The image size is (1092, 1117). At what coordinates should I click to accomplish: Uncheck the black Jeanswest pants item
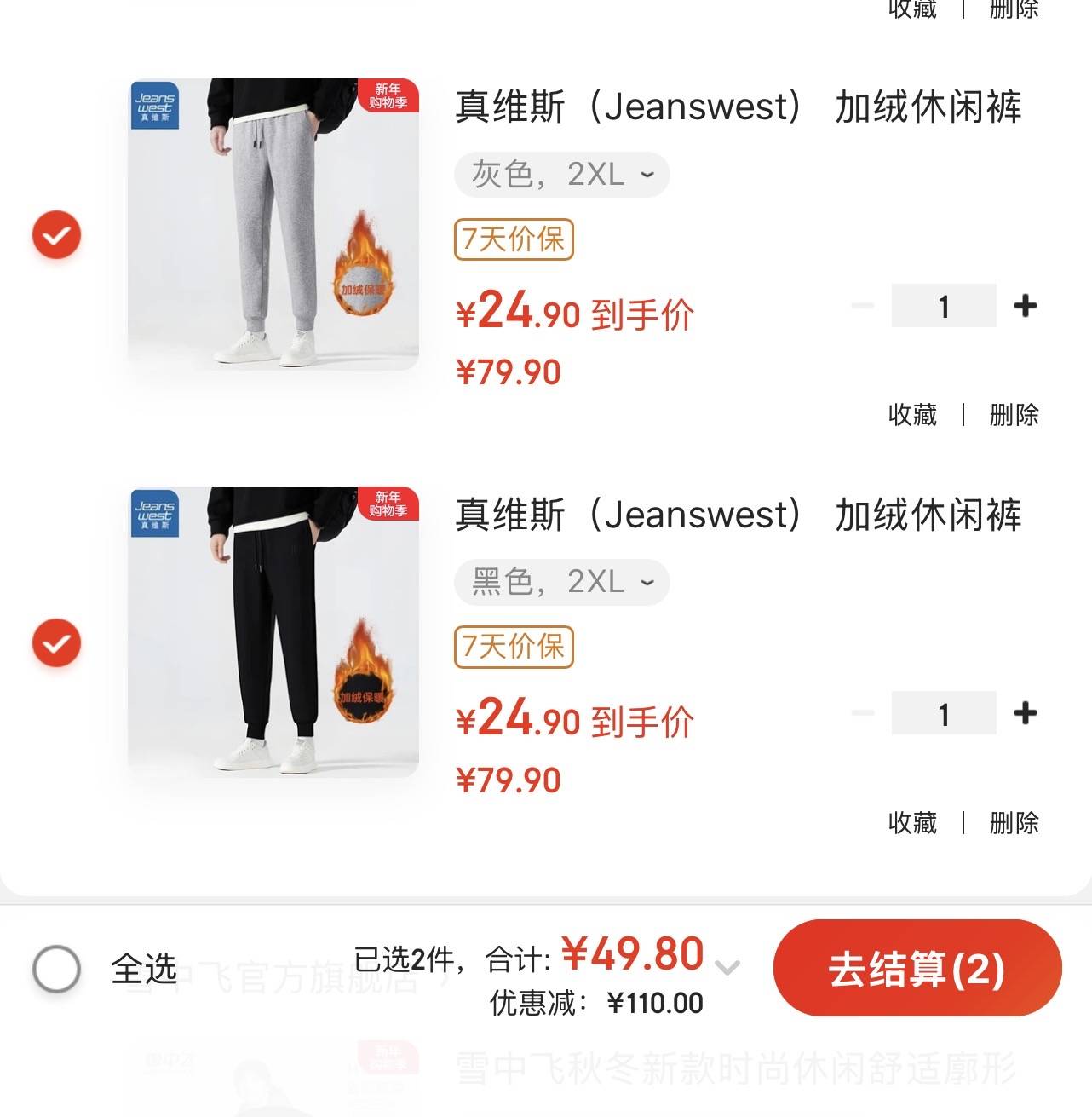[x=56, y=642]
